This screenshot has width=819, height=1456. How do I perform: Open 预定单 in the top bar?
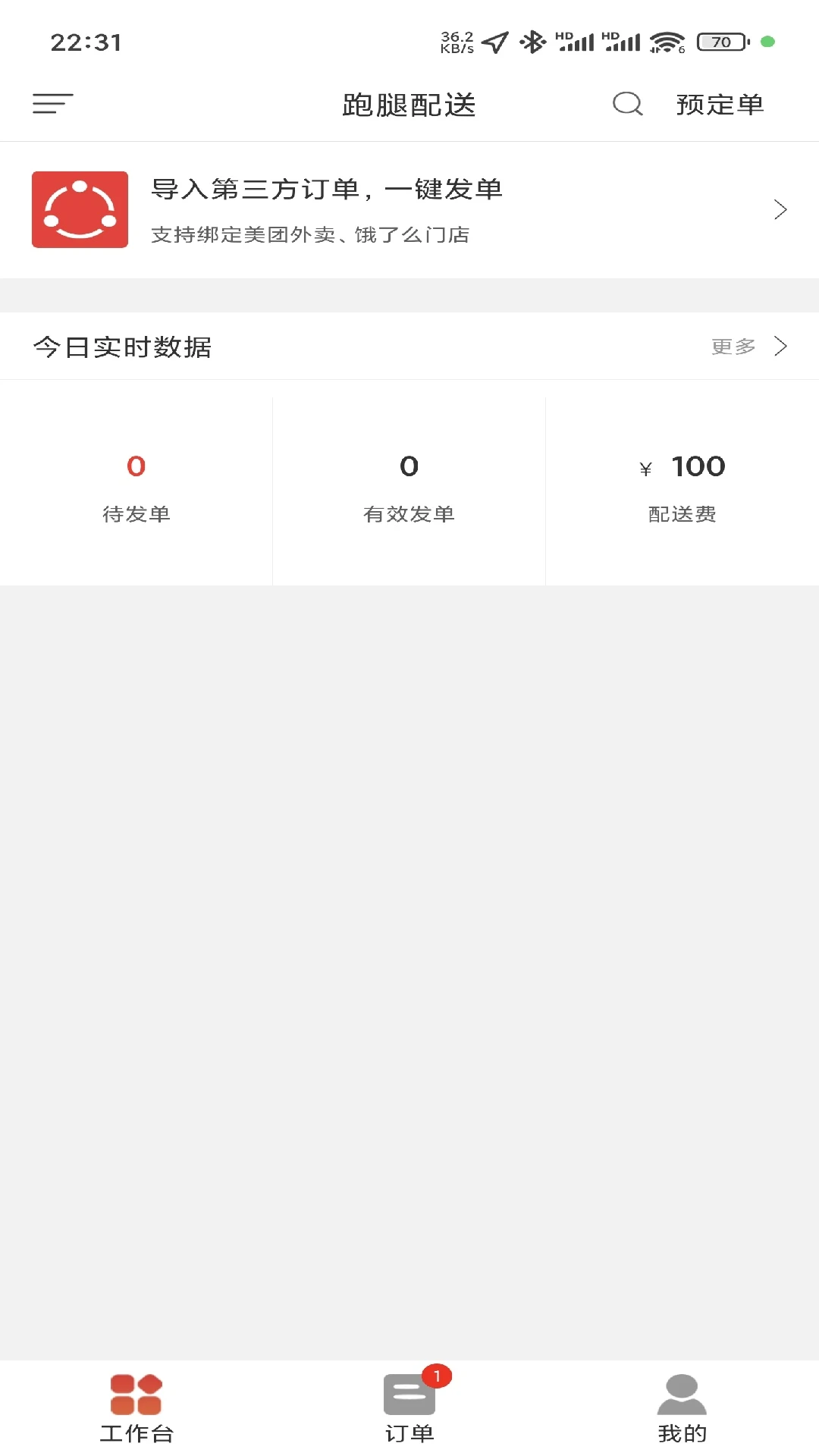[x=720, y=105]
